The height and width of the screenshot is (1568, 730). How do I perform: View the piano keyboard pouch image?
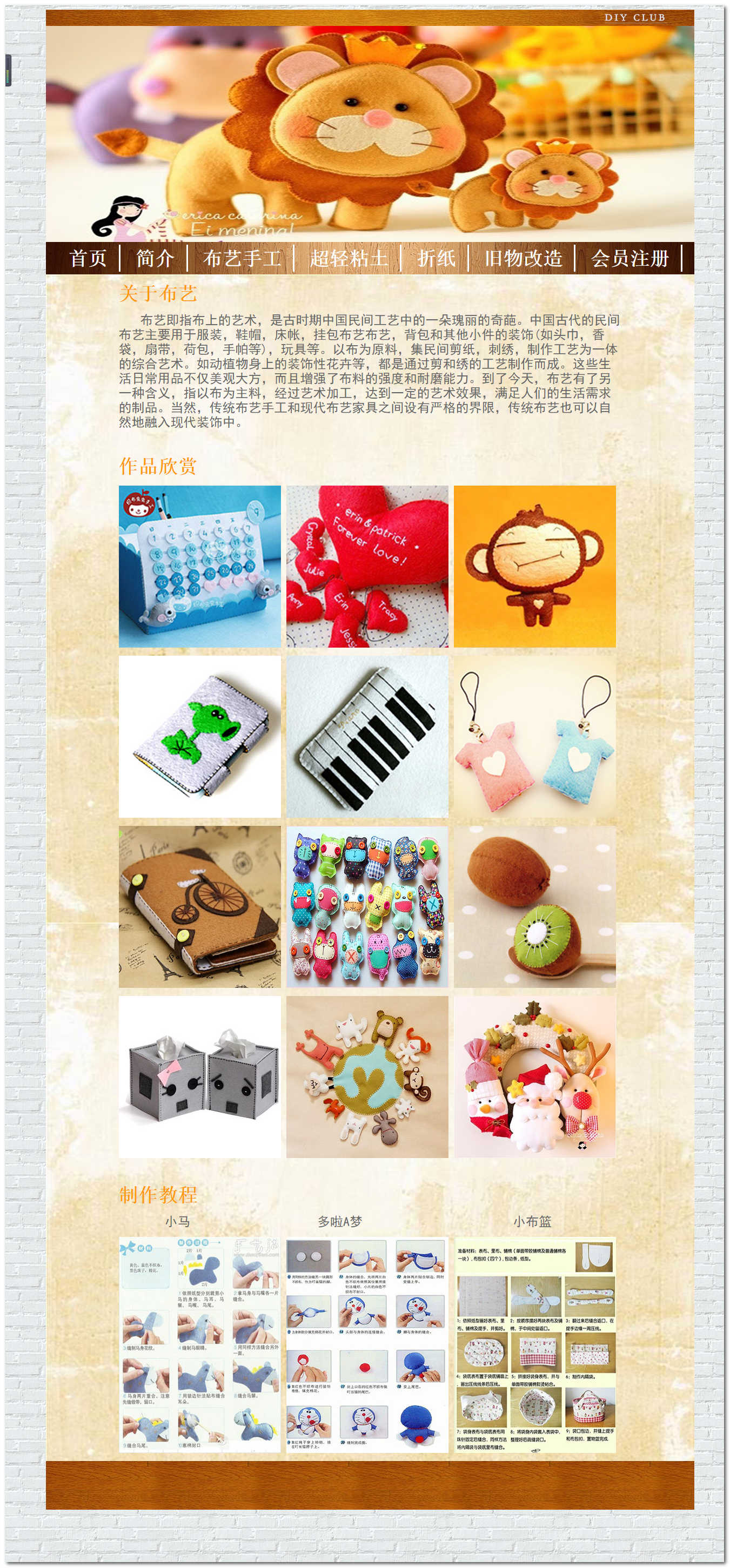click(x=367, y=737)
